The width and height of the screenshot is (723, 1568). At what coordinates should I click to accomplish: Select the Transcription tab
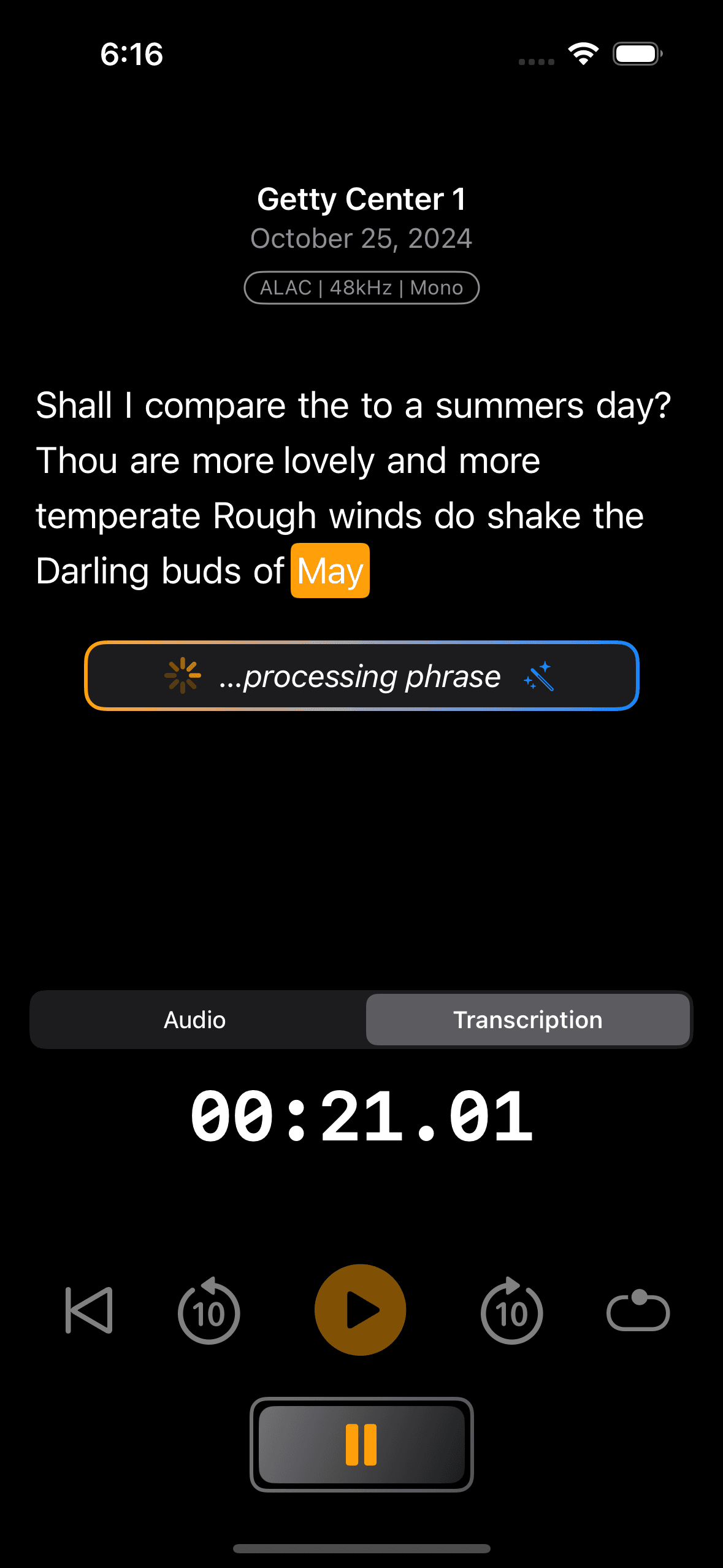pyautogui.click(x=528, y=1020)
